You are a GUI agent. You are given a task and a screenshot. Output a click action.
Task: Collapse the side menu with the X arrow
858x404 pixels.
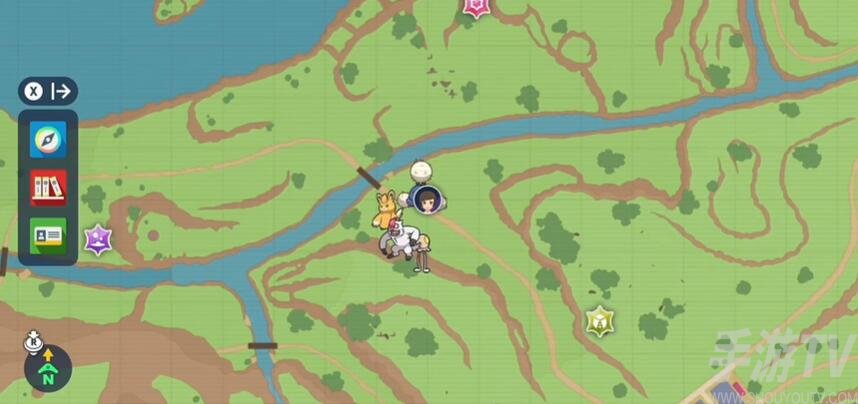(x=48, y=91)
